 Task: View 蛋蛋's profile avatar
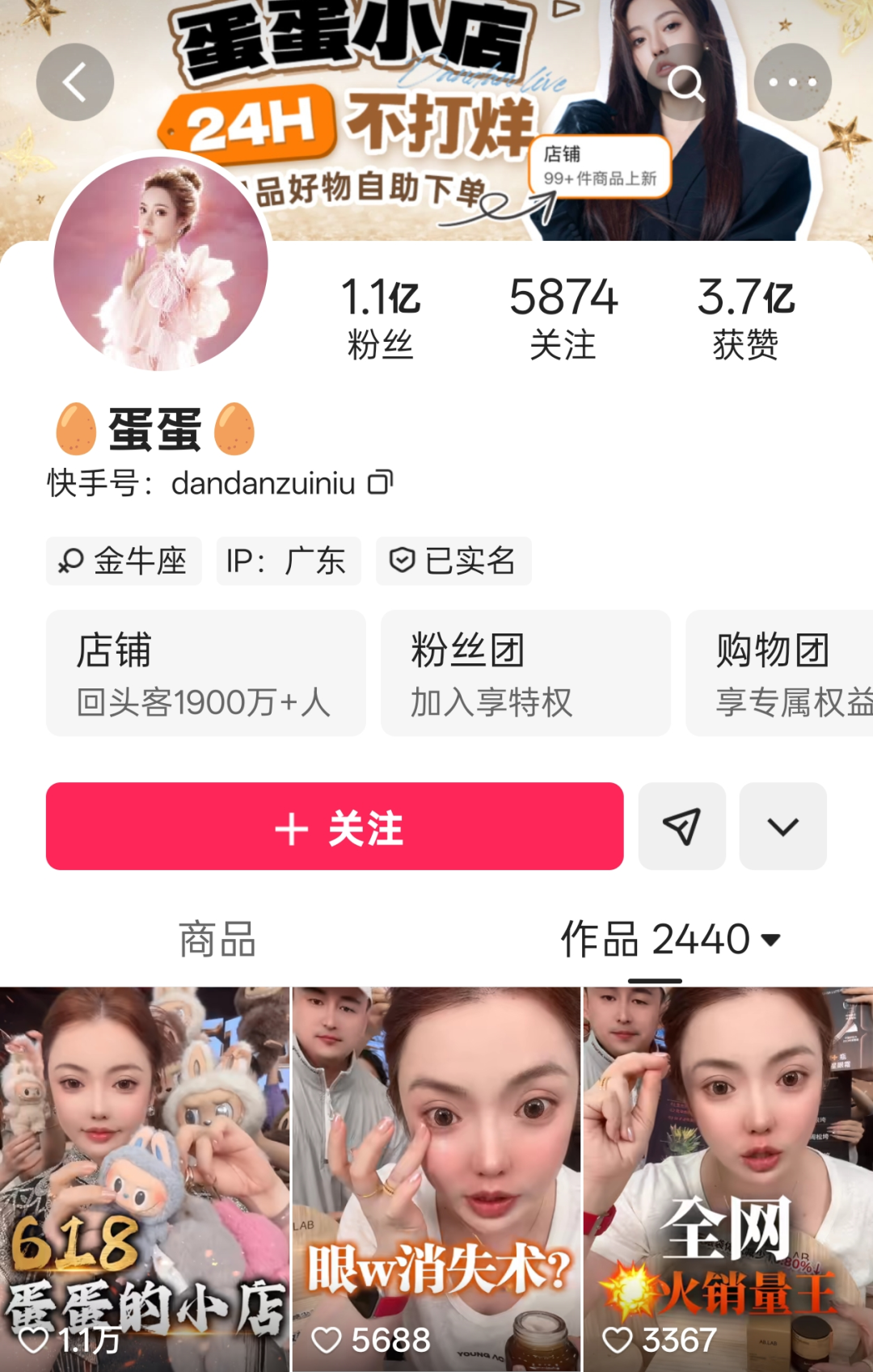click(161, 263)
